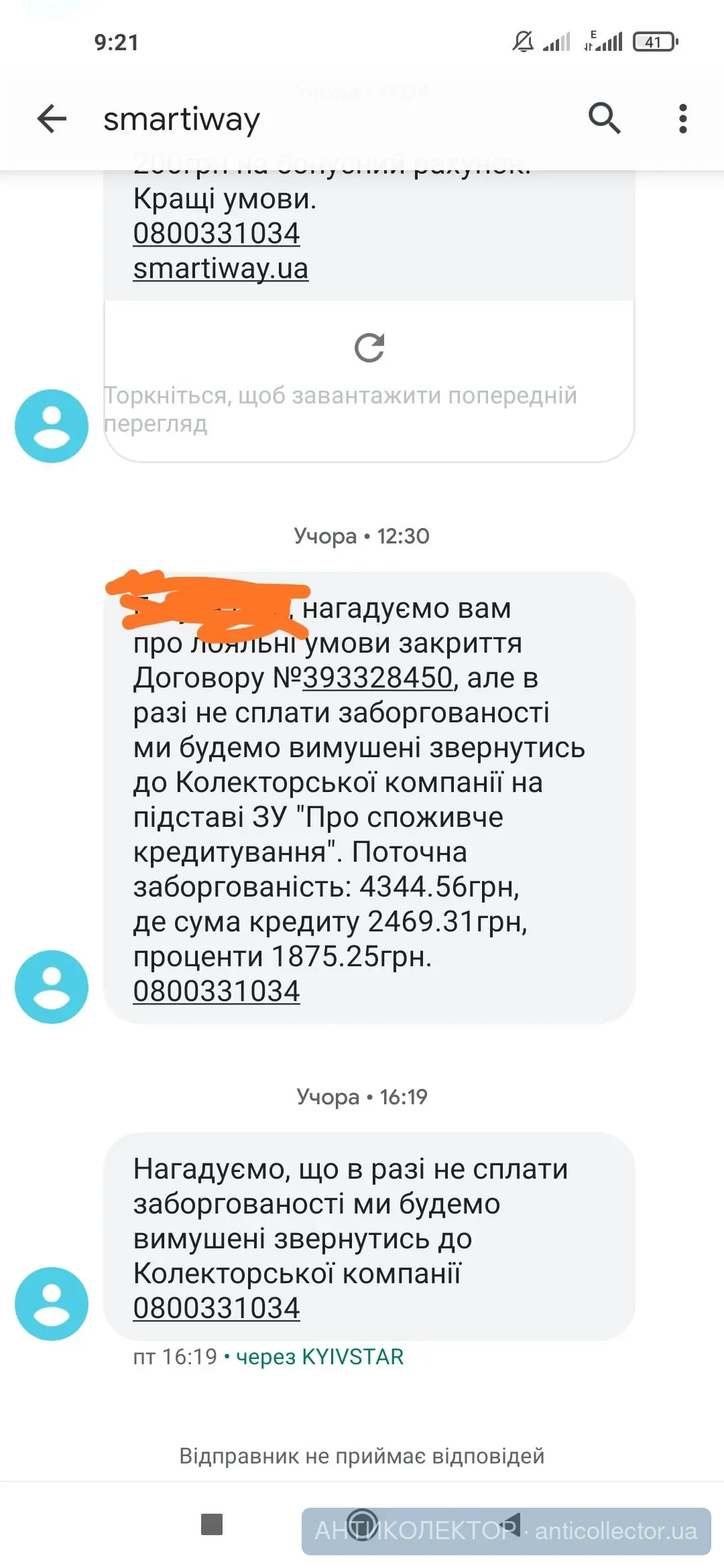Image resolution: width=724 pixels, height=1568 pixels.
Task: Call 0800331034 in the 12:30 message
Action: point(216,991)
